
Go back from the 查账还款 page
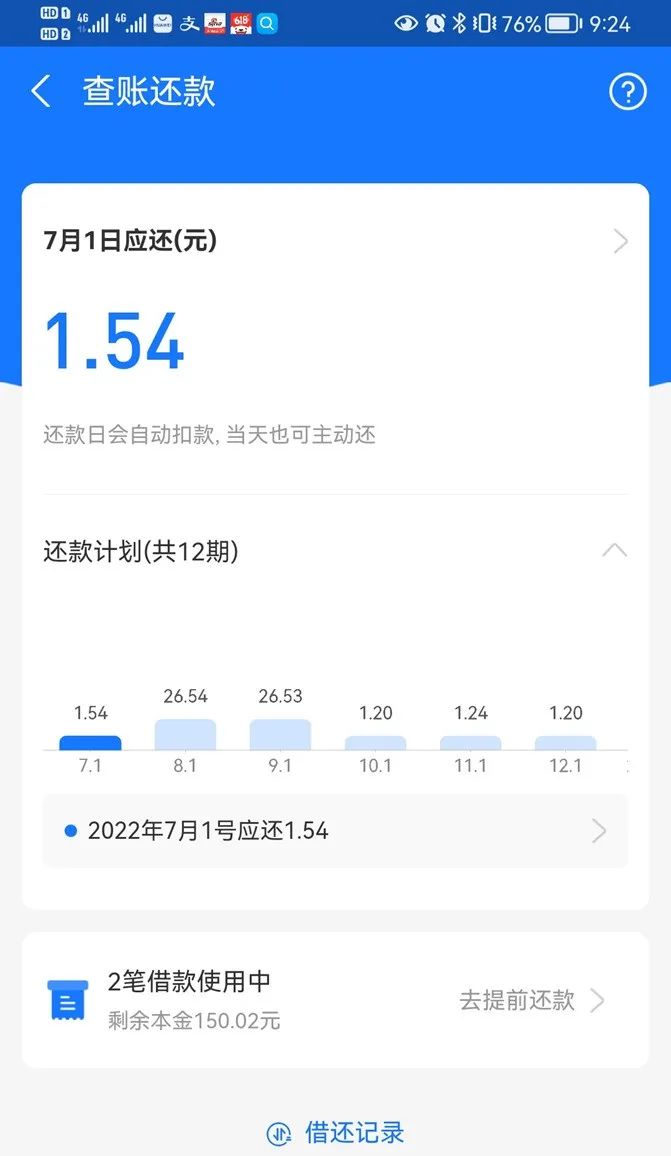coord(41,92)
